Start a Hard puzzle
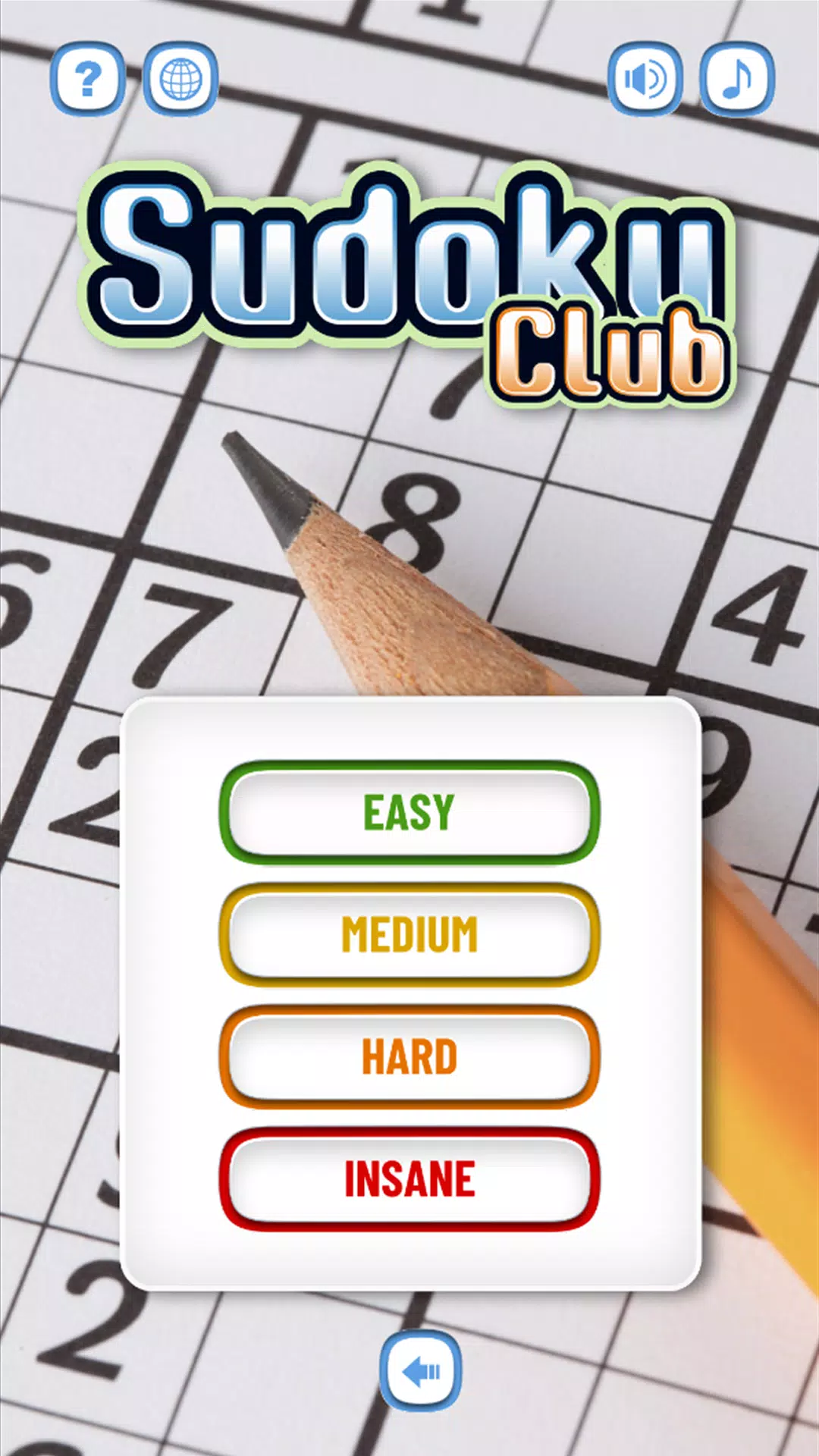Image resolution: width=819 pixels, height=1456 pixels. (x=409, y=1056)
